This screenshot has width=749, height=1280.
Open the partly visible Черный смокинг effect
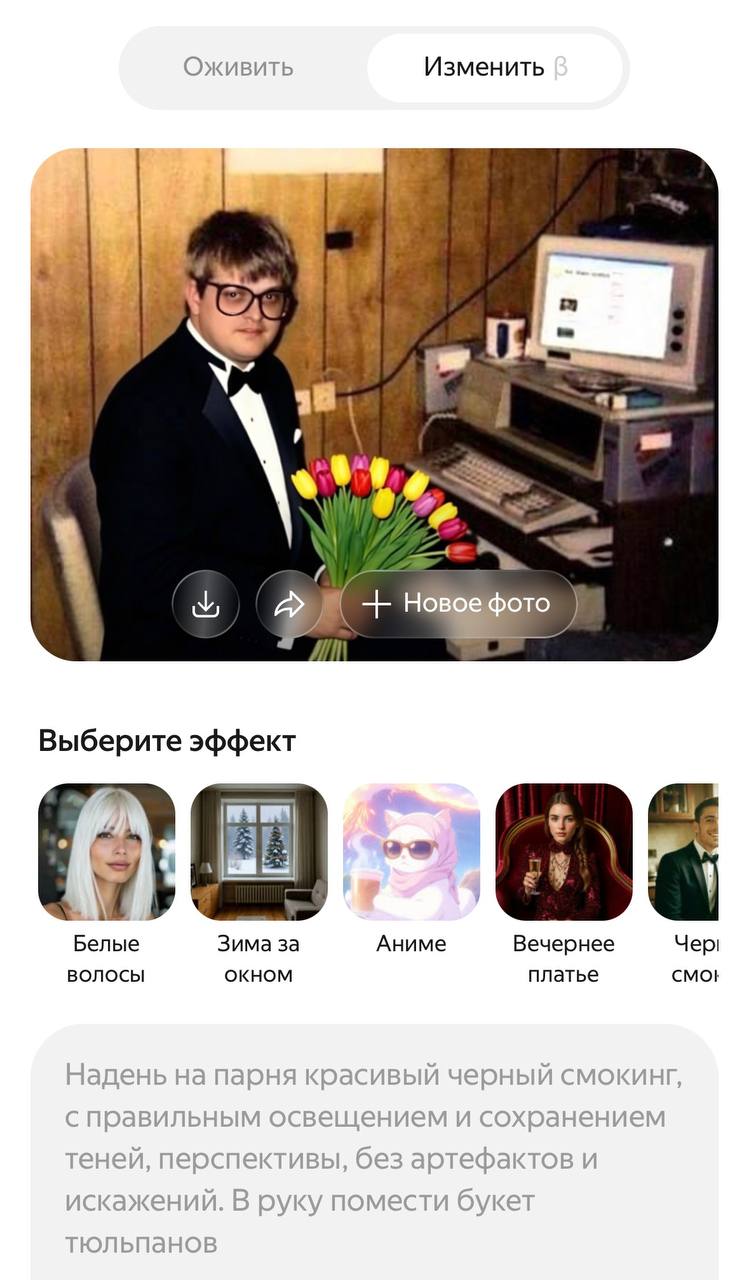(686, 852)
